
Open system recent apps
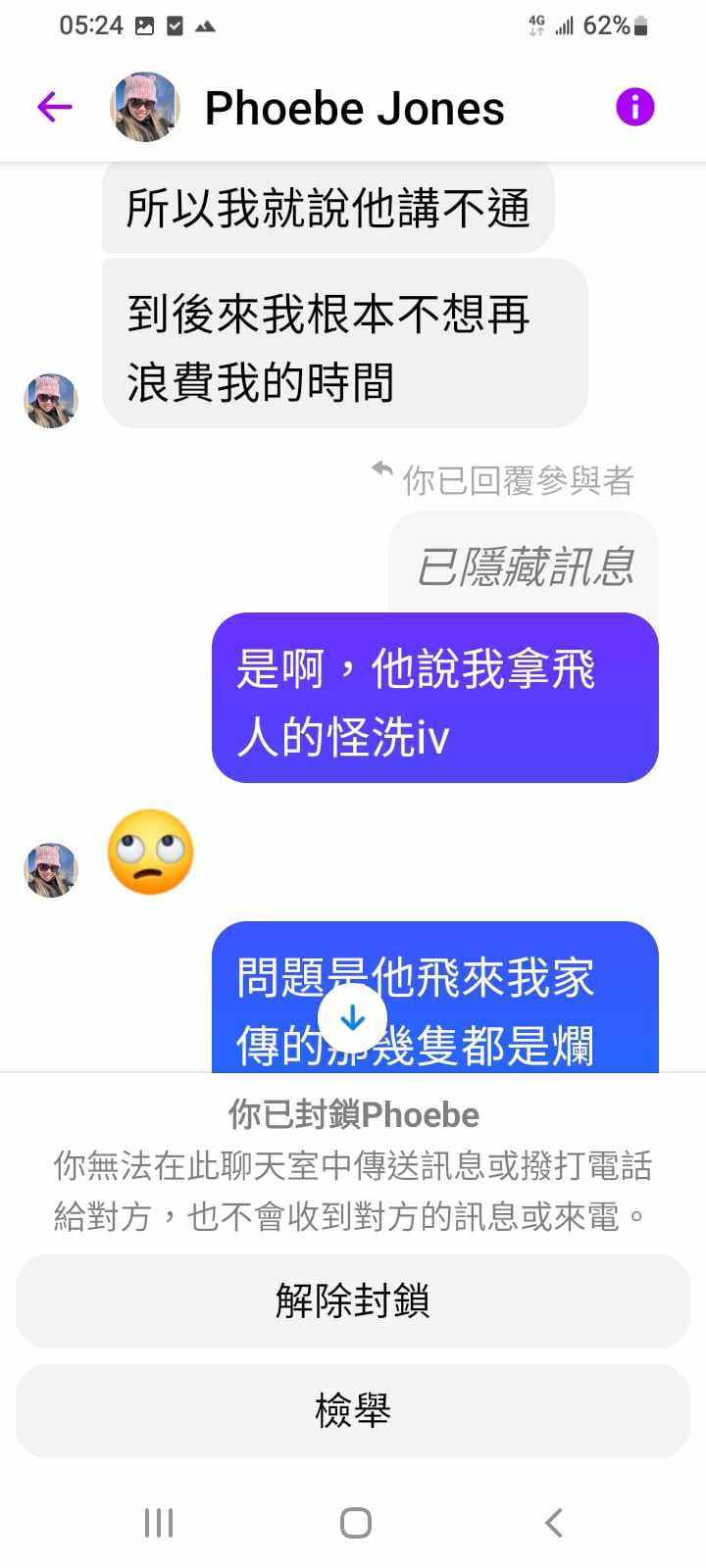pyautogui.click(x=159, y=1522)
